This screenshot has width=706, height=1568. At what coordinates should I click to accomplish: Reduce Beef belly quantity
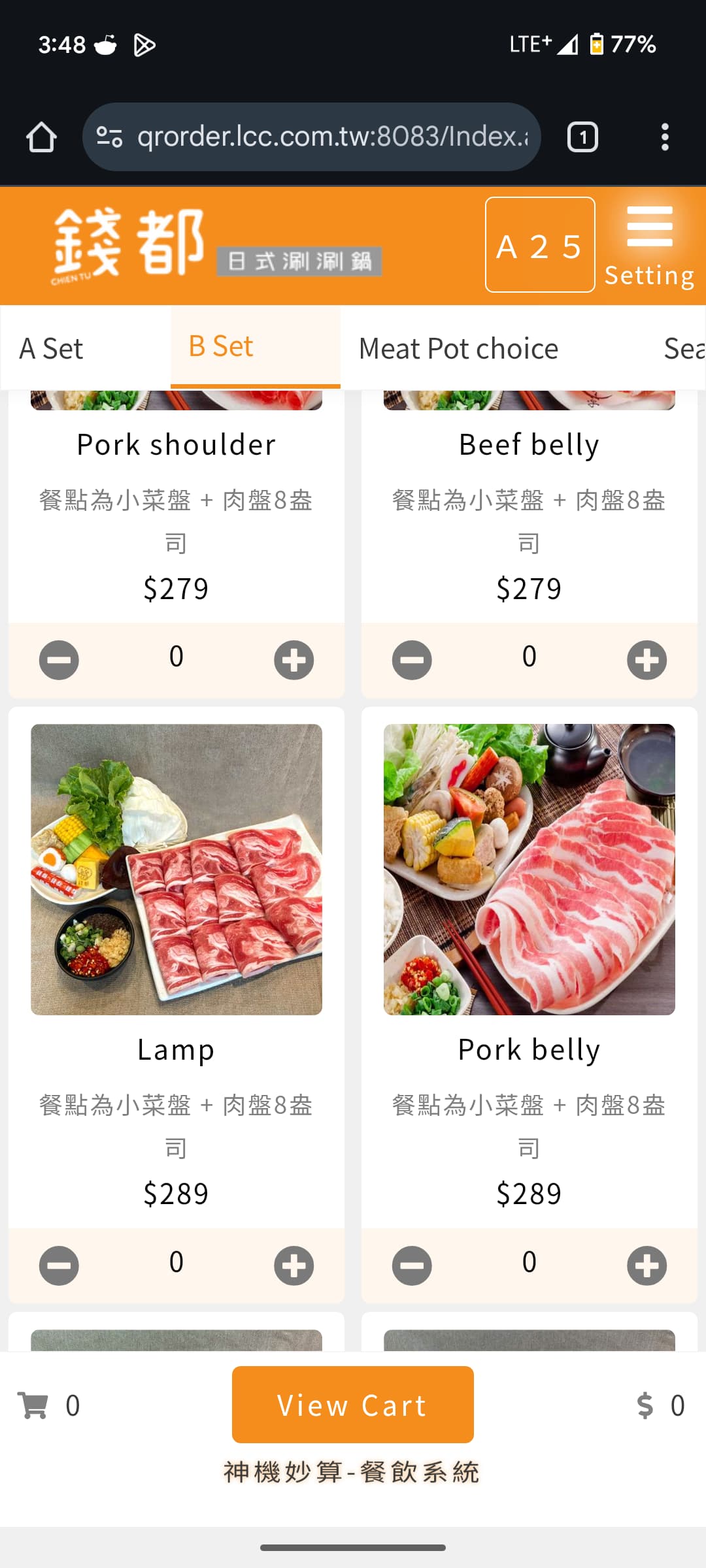pos(412,660)
